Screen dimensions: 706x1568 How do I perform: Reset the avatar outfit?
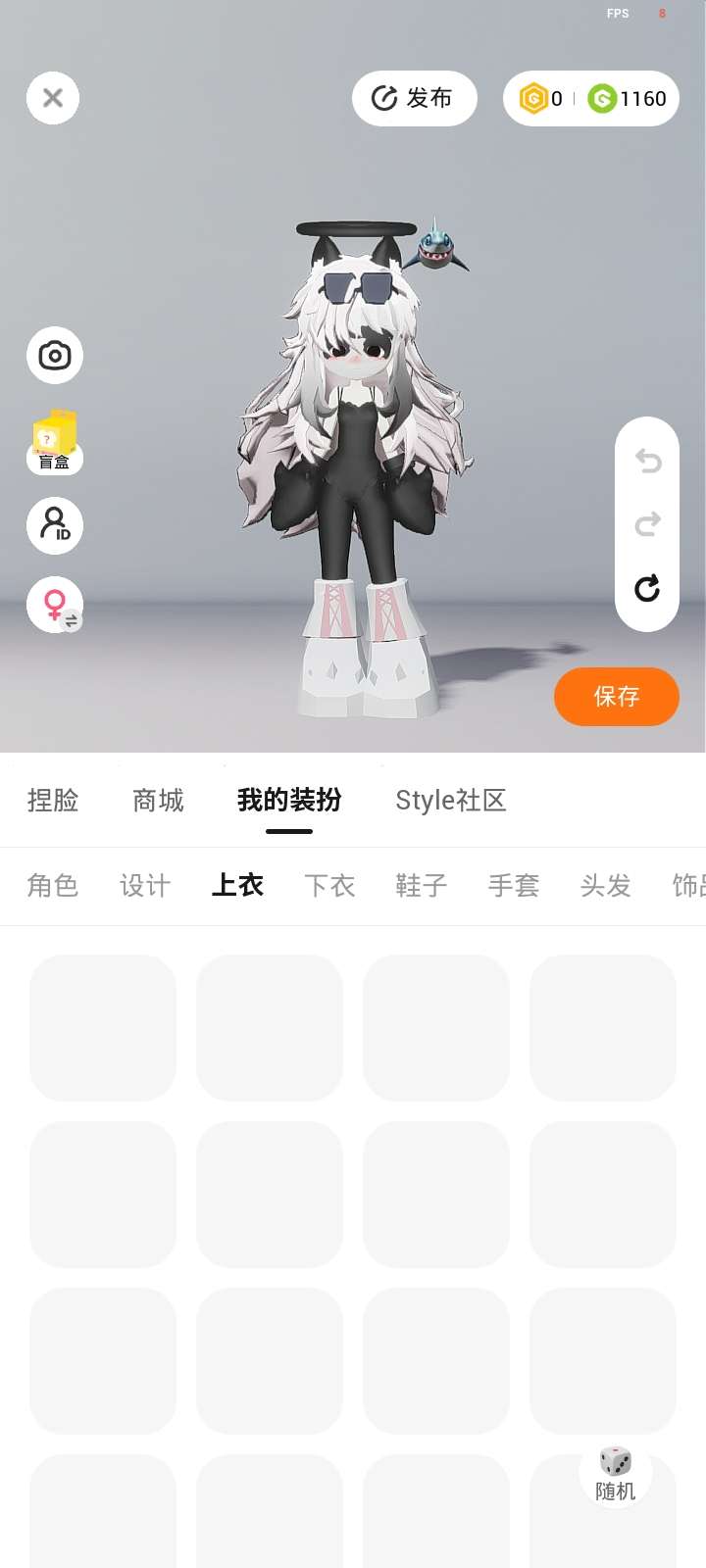tap(647, 588)
